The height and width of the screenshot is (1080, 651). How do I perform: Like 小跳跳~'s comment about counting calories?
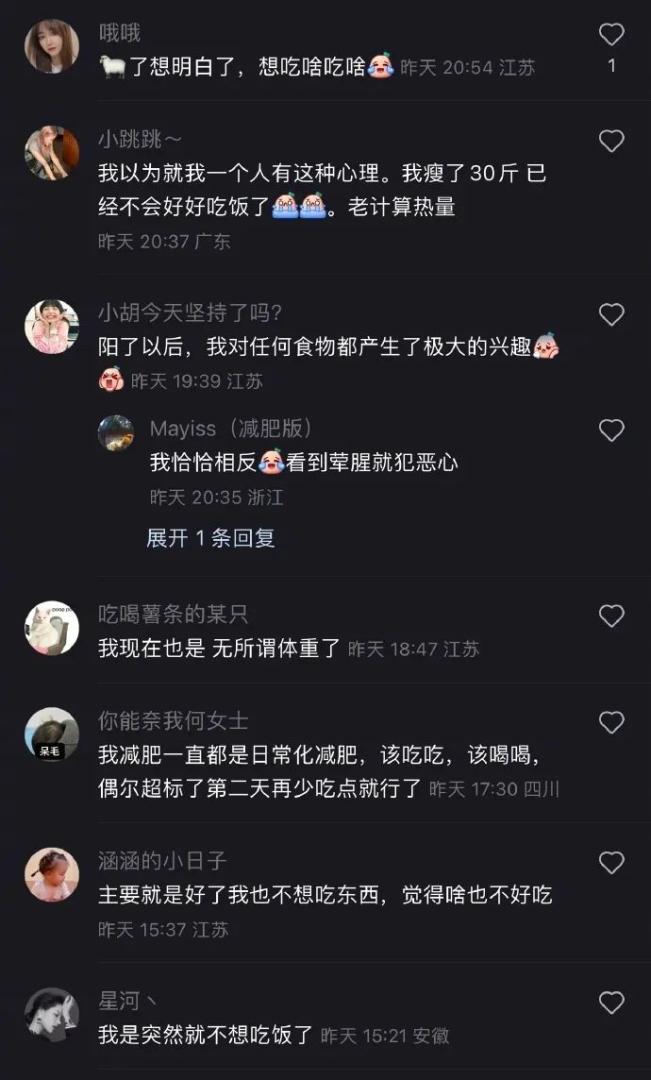(611, 141)
